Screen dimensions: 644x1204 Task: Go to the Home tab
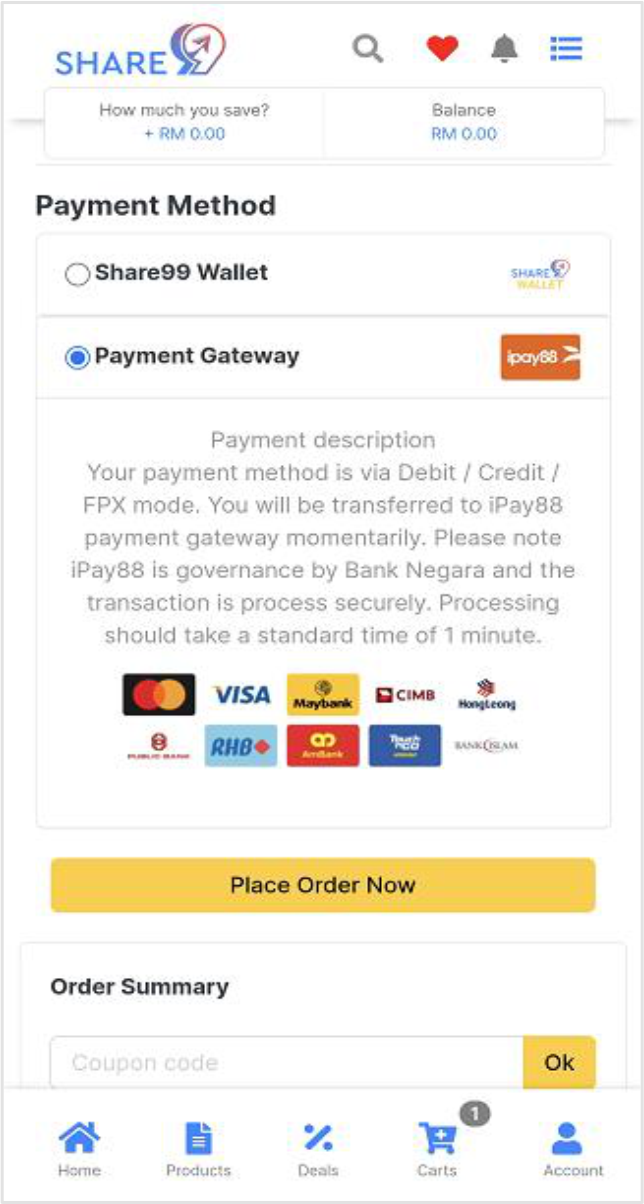pyautogui.click(x=79, y=1148)
